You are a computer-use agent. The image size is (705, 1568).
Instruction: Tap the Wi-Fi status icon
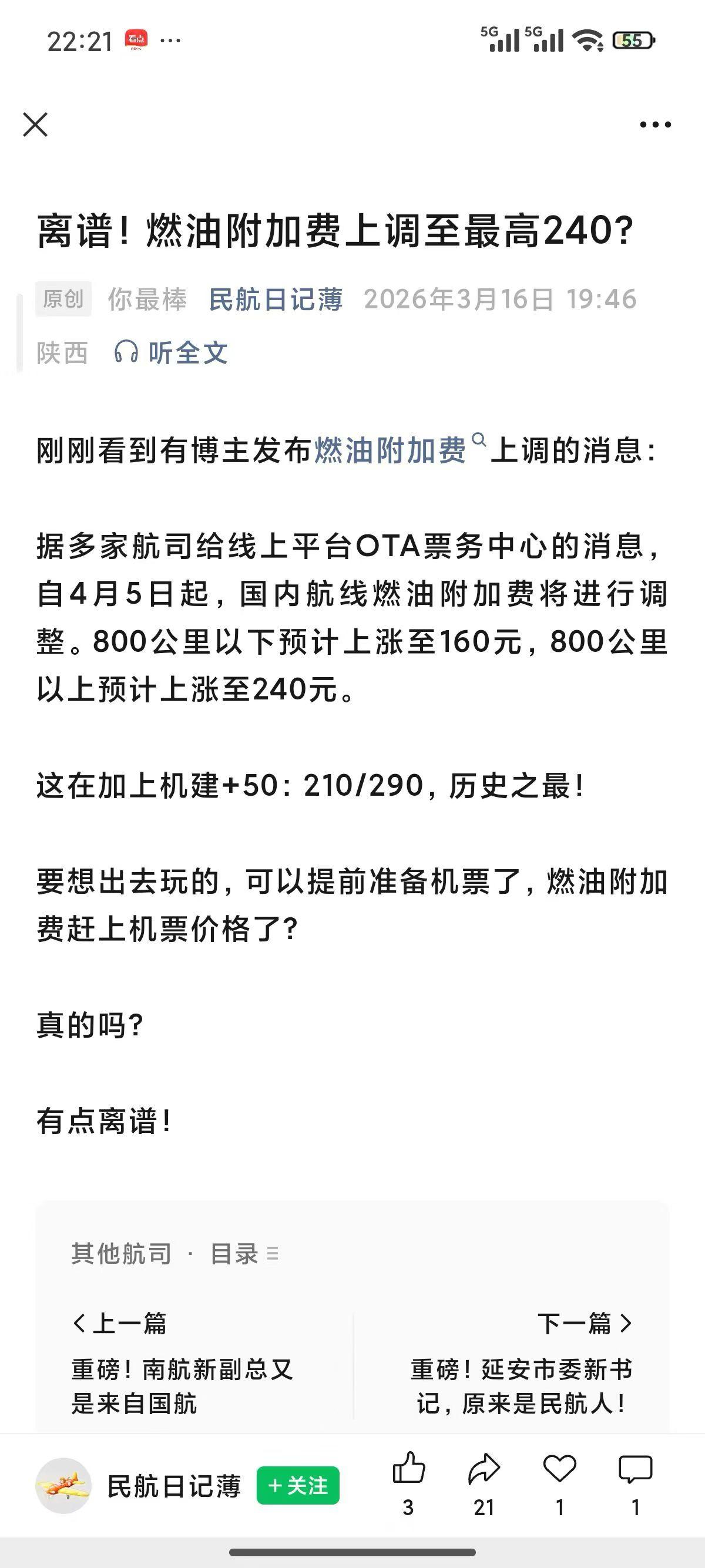587,39
